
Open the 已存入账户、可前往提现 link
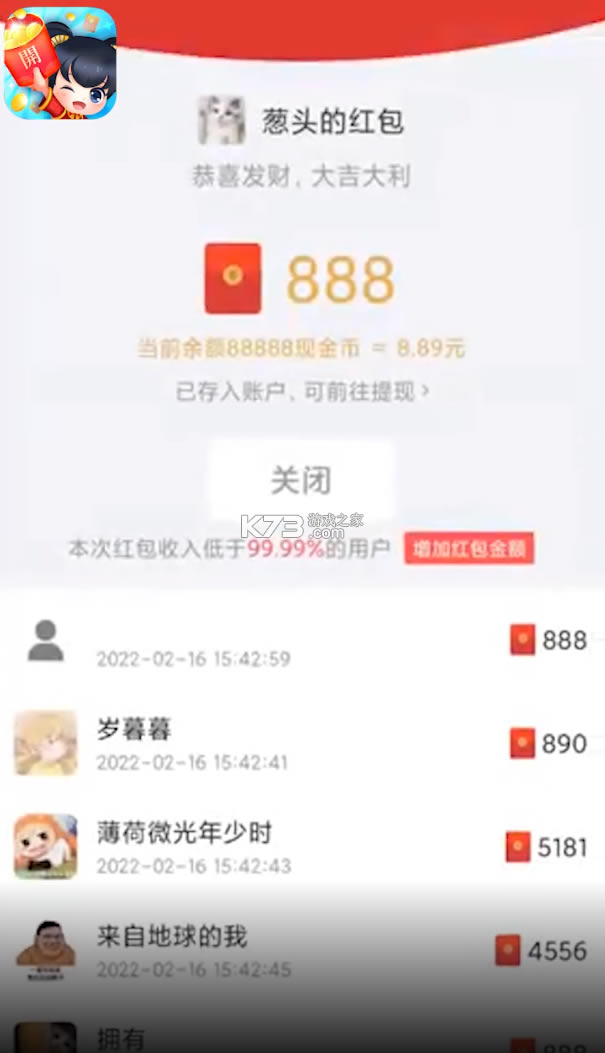(303, 392)
